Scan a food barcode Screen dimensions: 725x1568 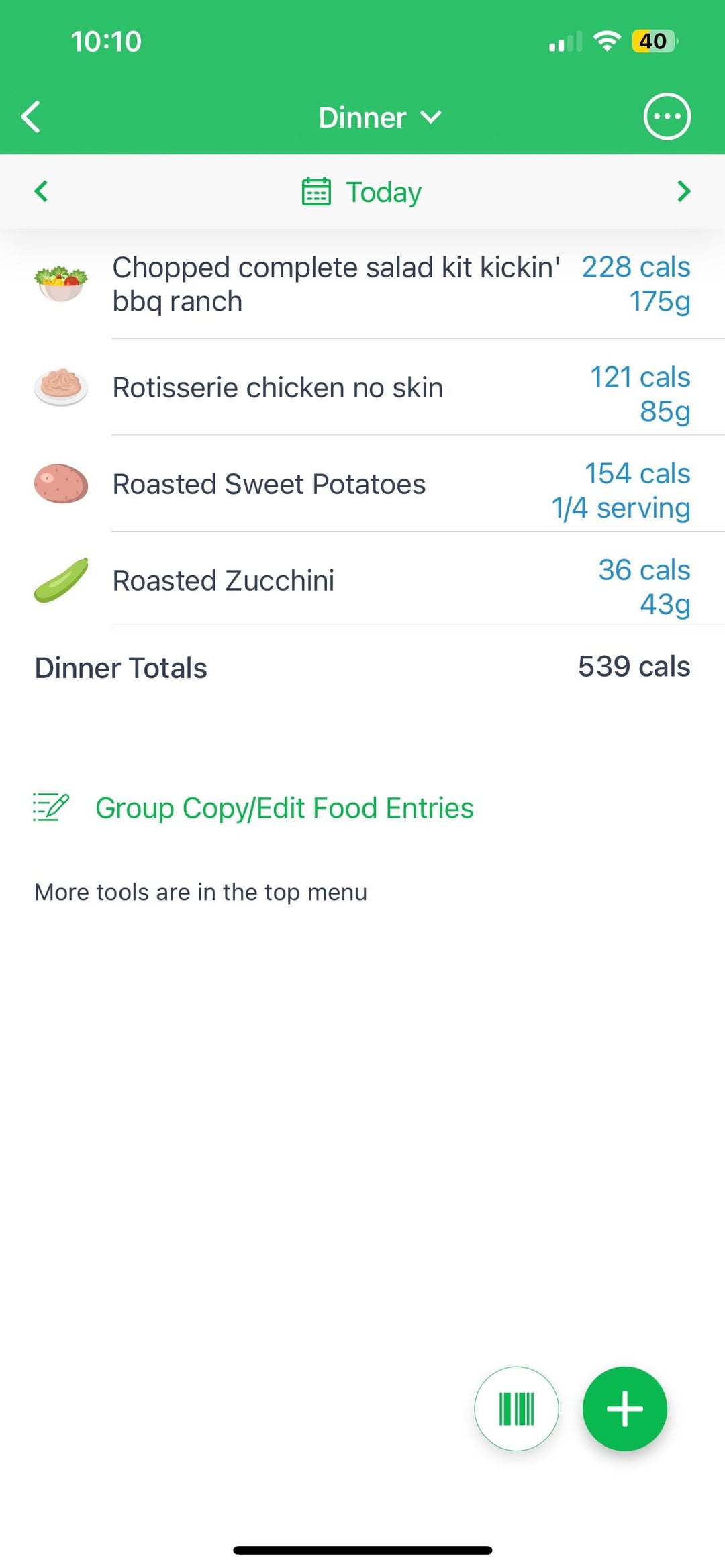516,1408
